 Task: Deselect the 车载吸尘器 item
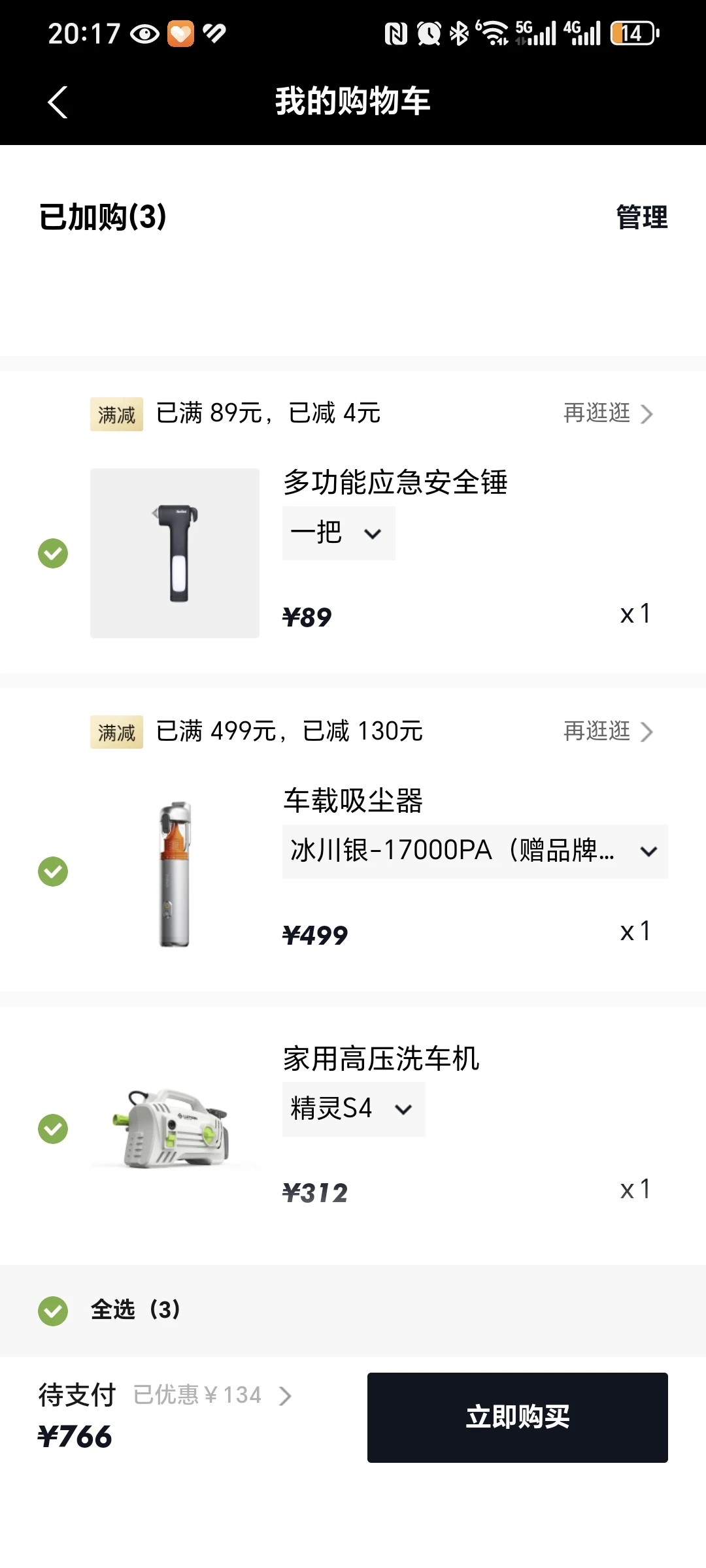53,872
